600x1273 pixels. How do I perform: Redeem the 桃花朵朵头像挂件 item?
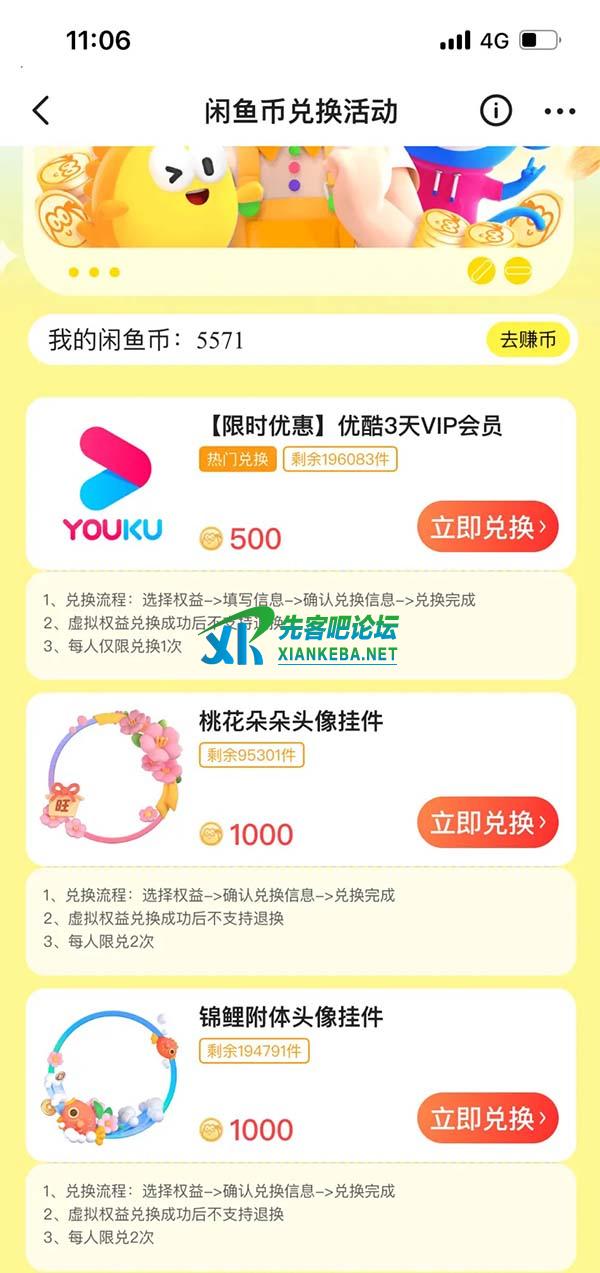pos(487,823)
